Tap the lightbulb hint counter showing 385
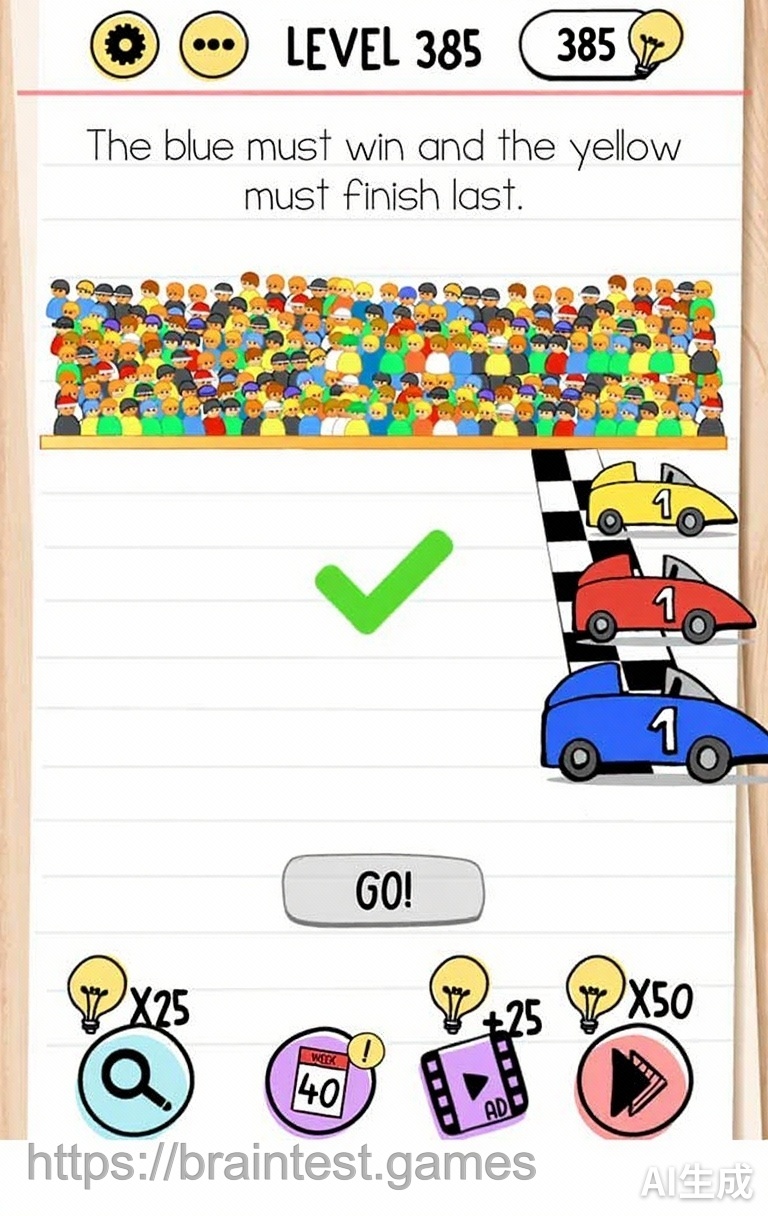This screenshot has width=768, height=1216. (600, 45)
